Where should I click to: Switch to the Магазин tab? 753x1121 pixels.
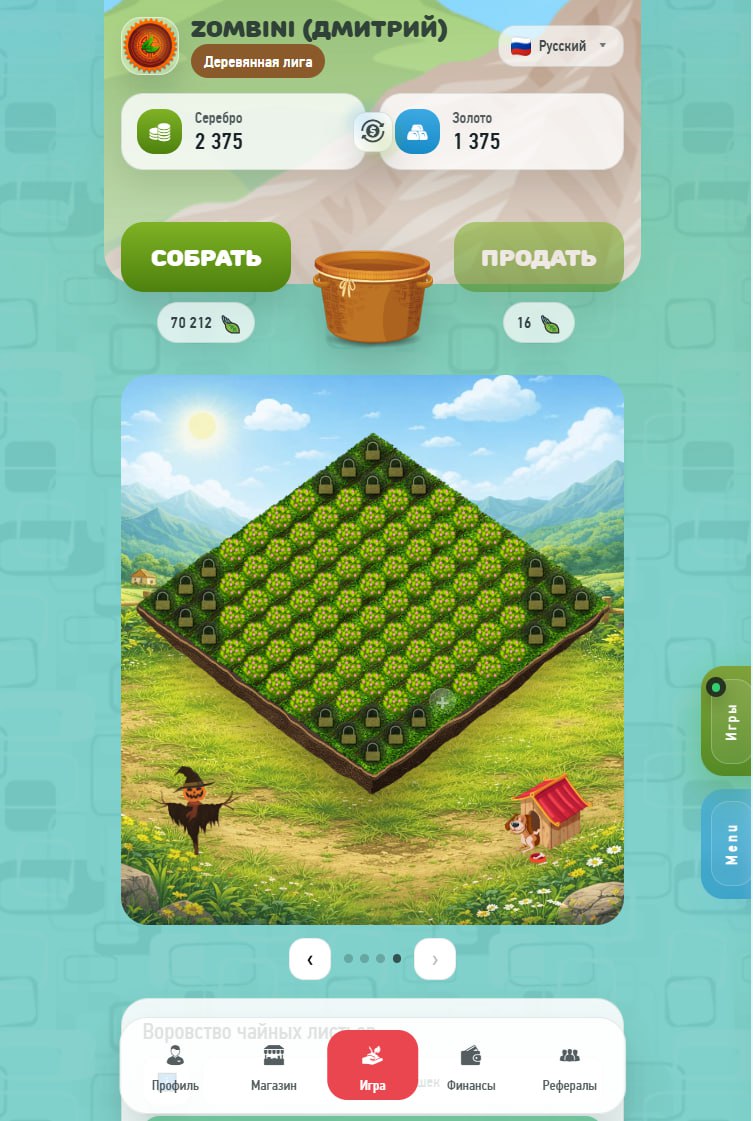273,1067
